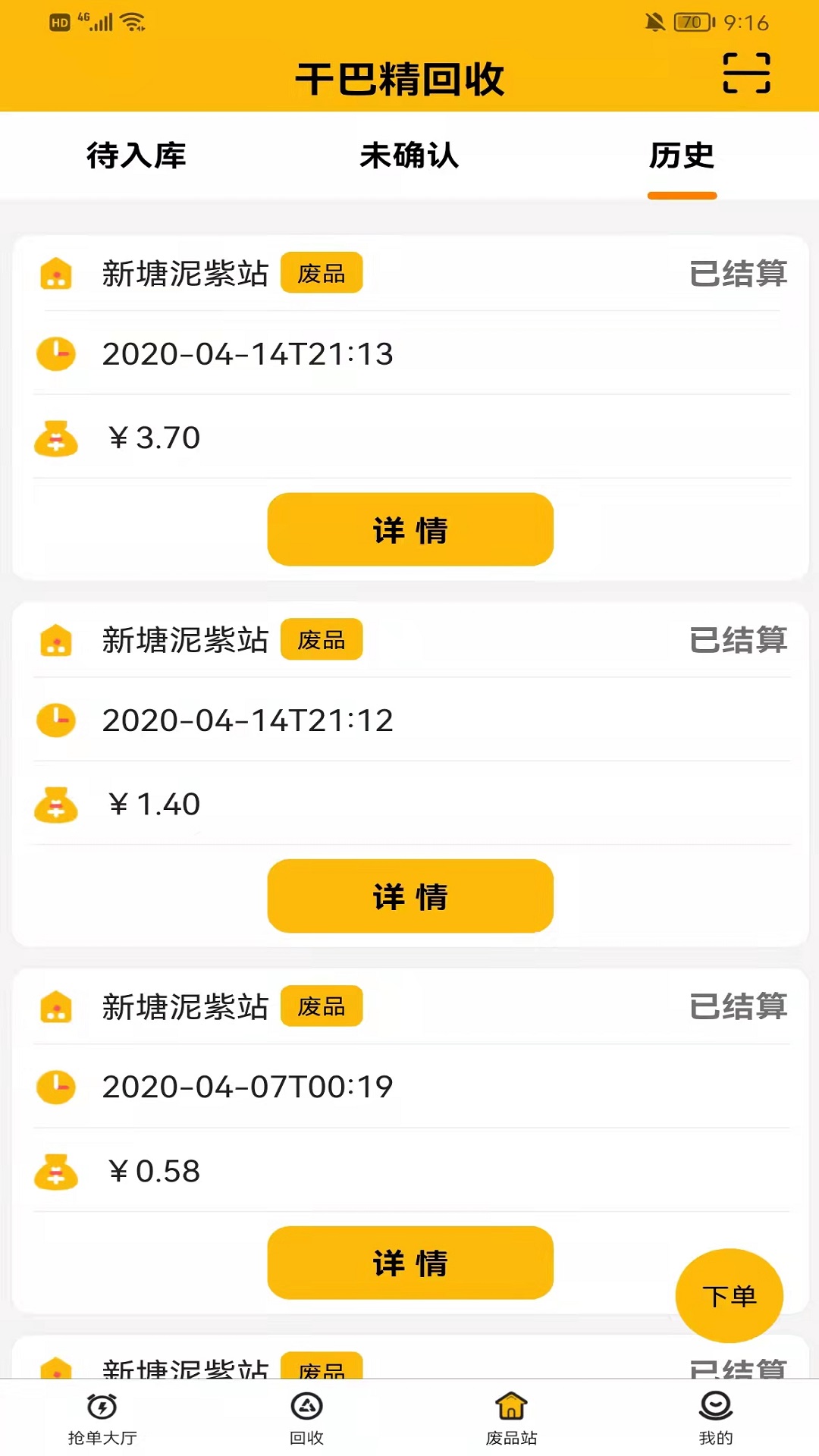Switch to the 待入库 tab
This screenshot has height=1456, width=819.
[x=136, y=155]
